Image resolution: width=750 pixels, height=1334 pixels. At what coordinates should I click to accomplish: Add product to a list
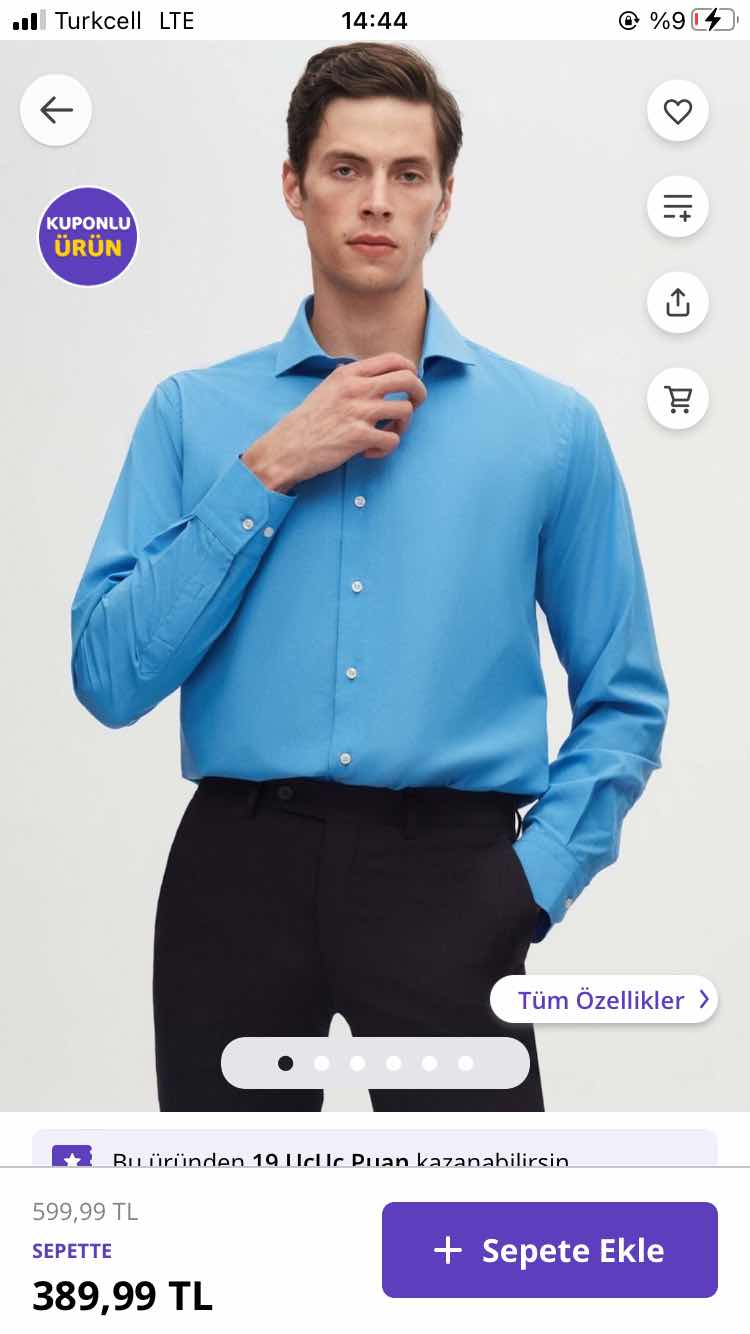pyautogui.click(x=678, y=207)
